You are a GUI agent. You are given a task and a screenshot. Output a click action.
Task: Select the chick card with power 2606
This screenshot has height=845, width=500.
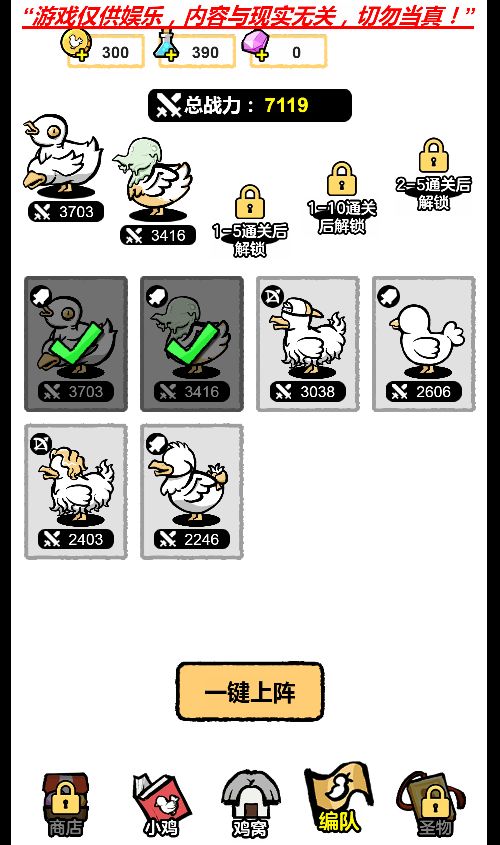point(424,344)
